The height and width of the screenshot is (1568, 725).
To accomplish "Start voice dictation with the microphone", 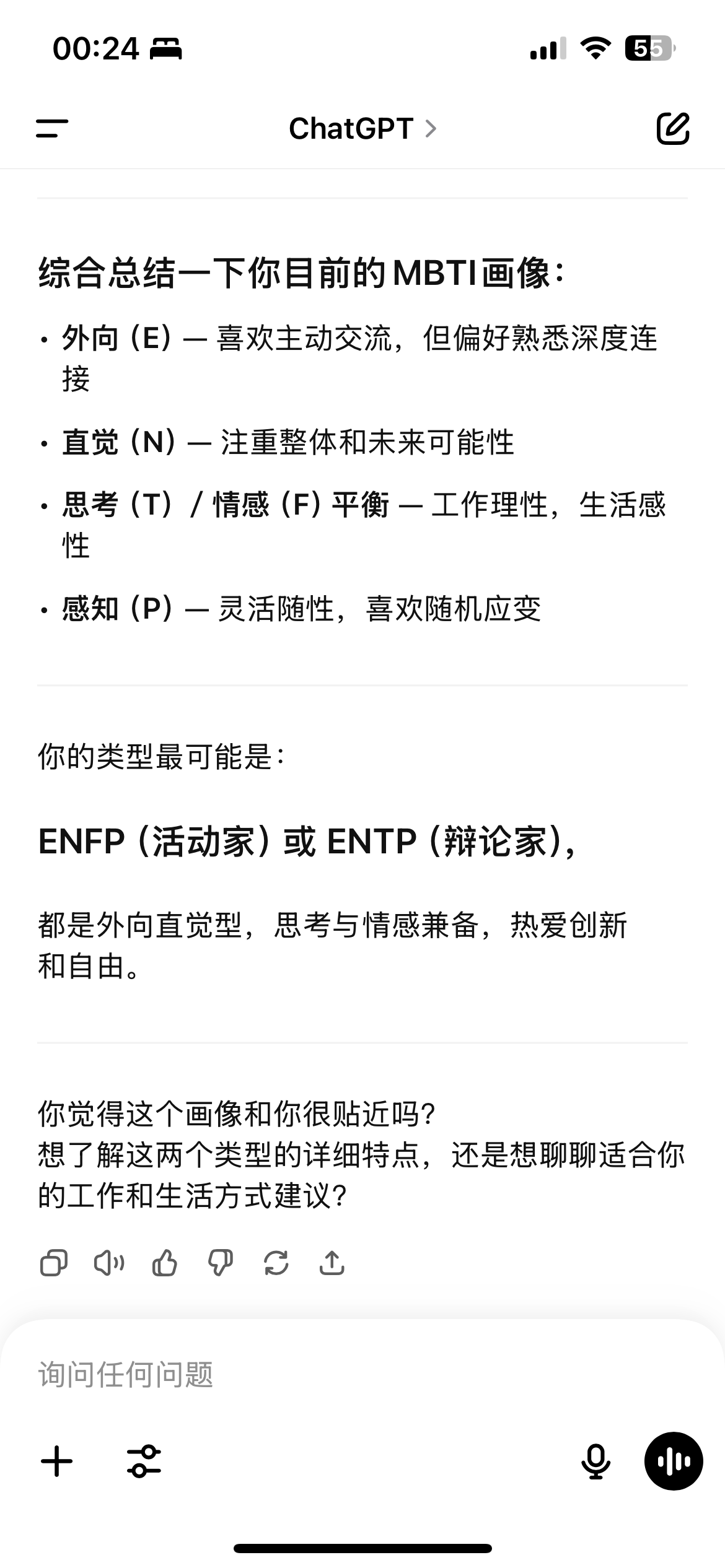I will click(595, 1461).
